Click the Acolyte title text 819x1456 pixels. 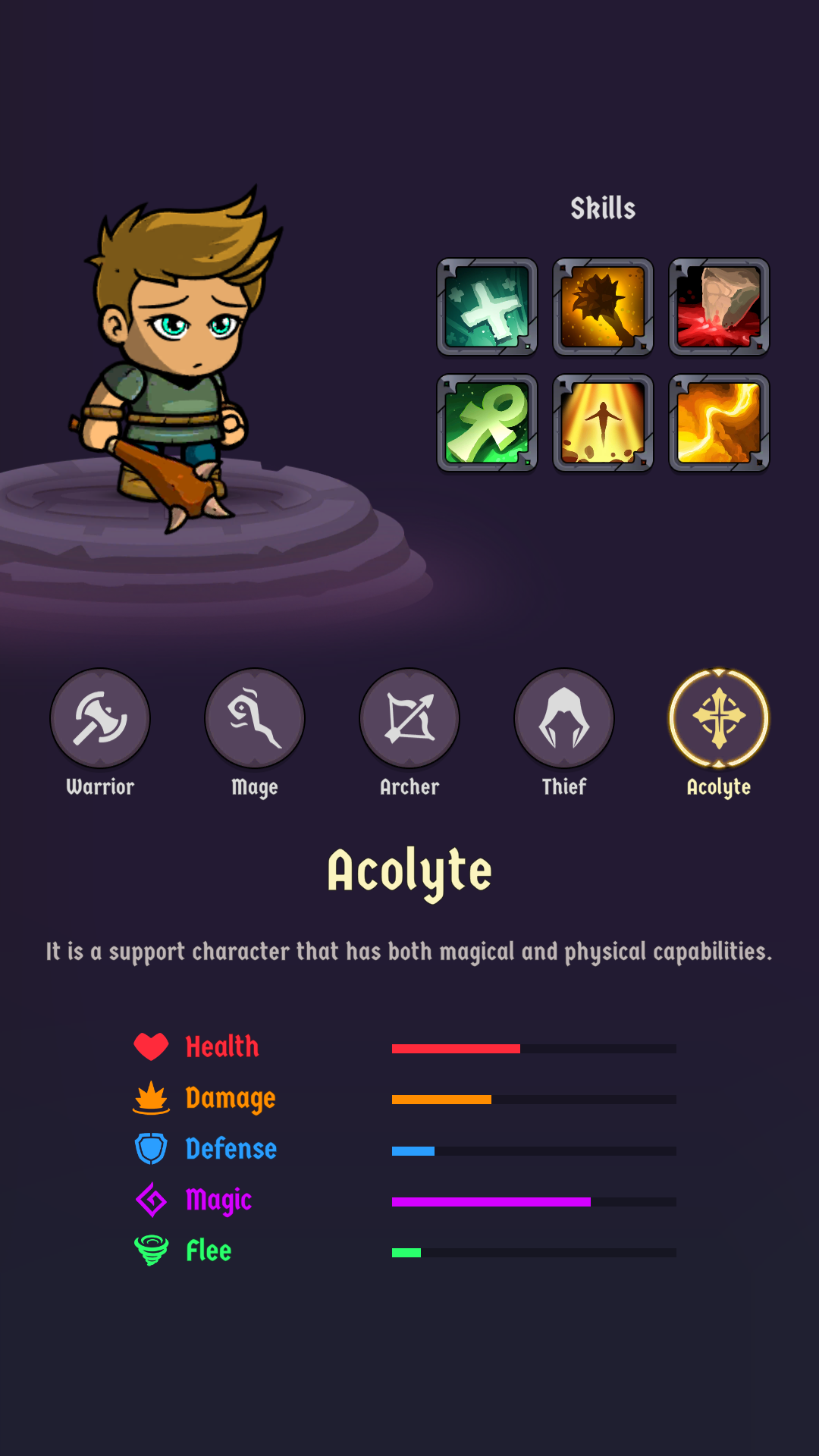pos(409,871)
